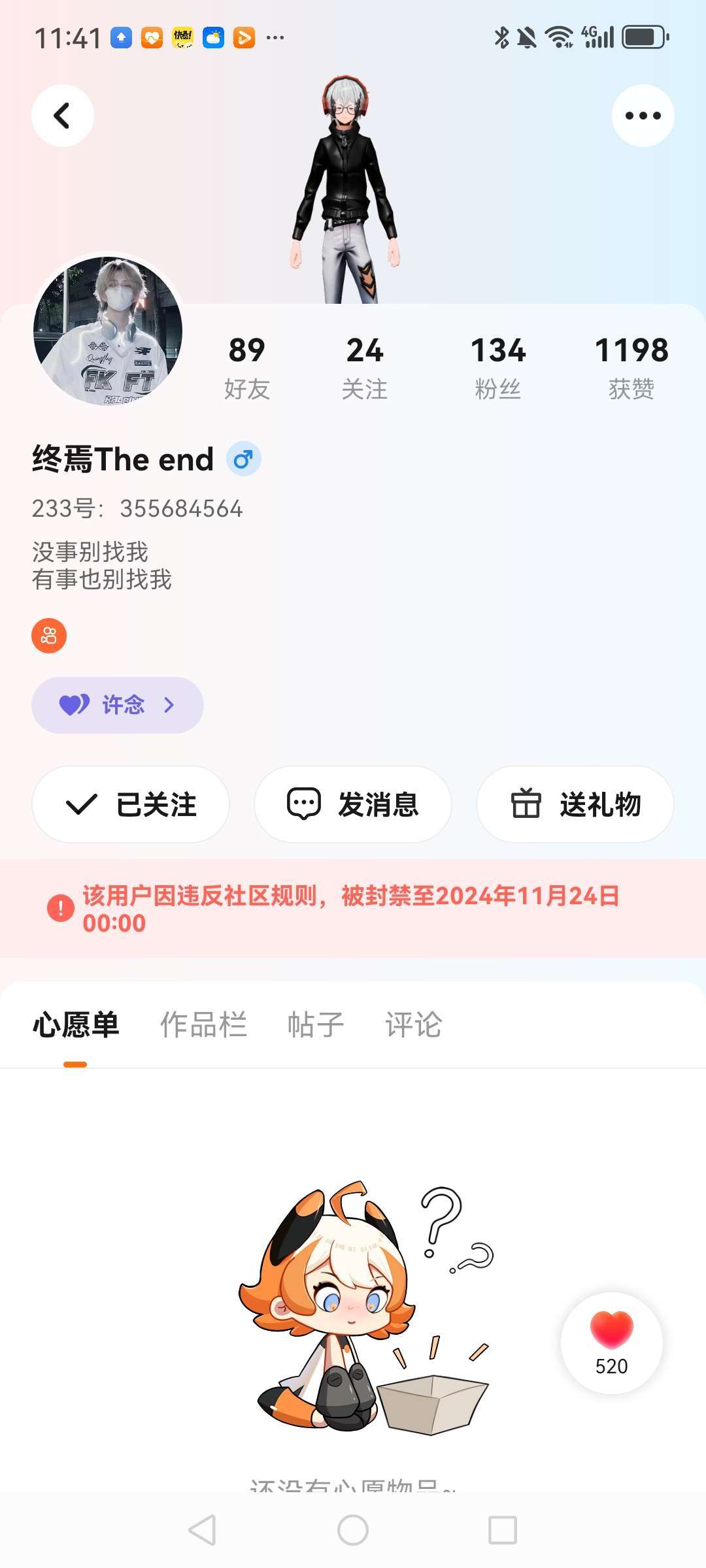Screen dimensions: 706x1568
Task: Switch to the 作品栏 tab
Action: 203,1024
